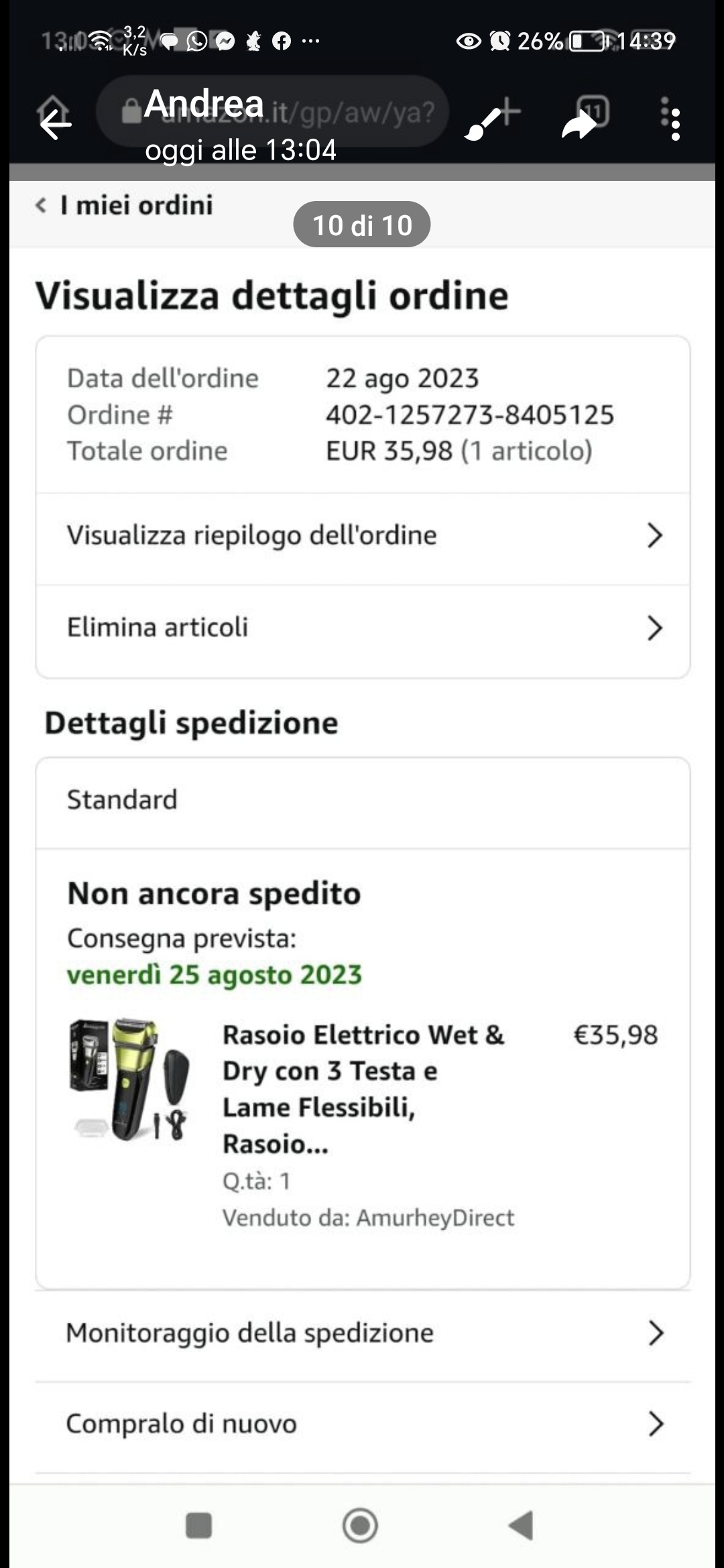
Task: Forward this image from Andrea
Action: [579, 125]
